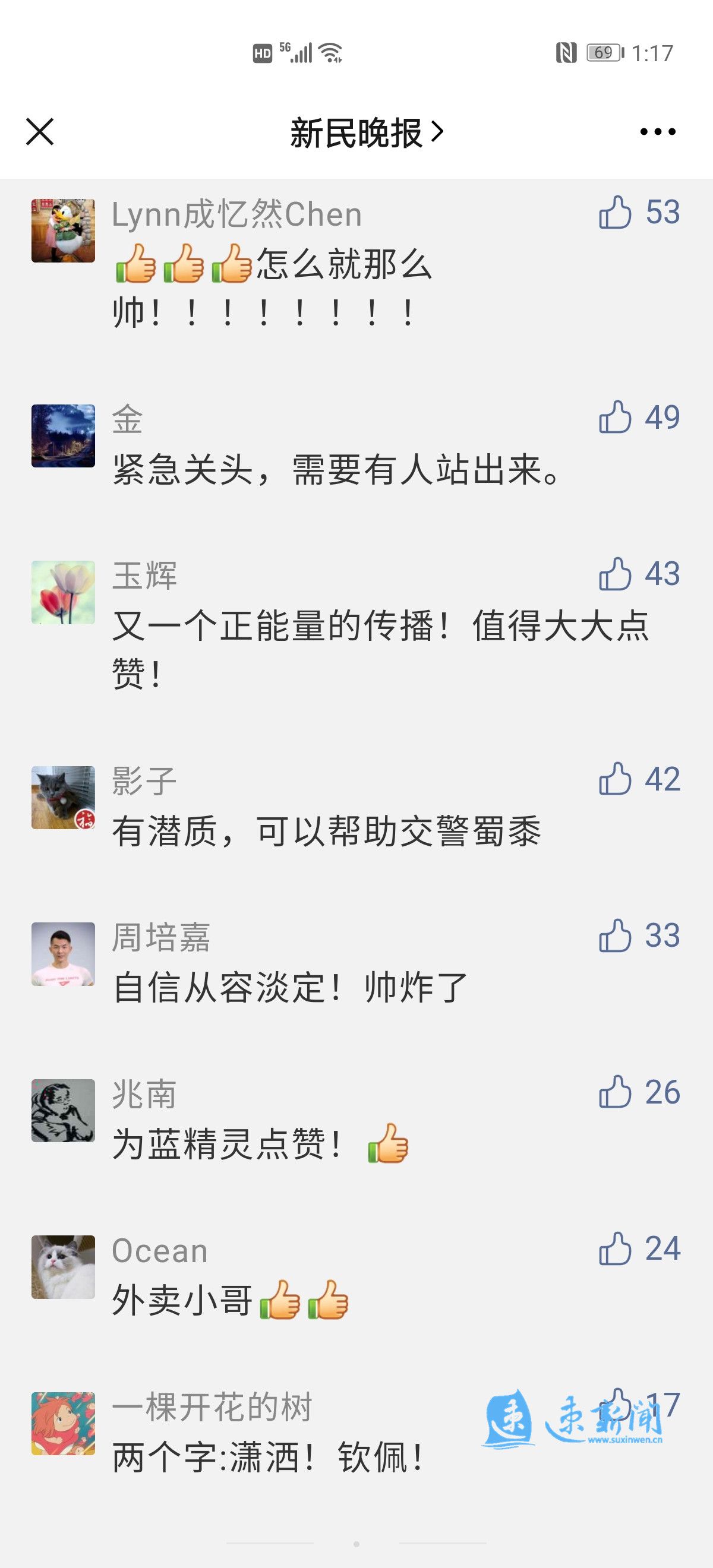Like 兆南's comment

(x=615, y=1092)
